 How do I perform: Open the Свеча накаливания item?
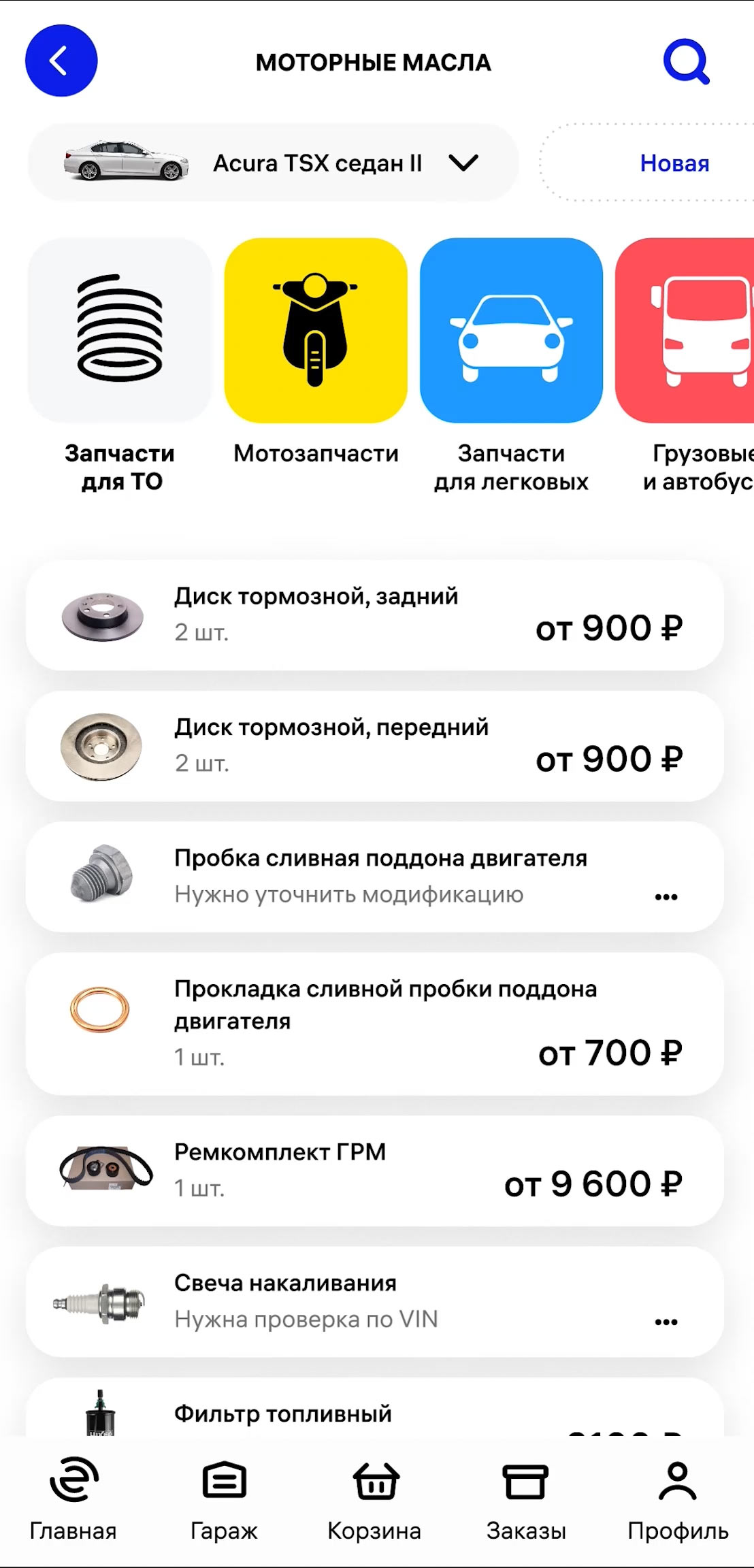pyautogui.click(x=374, y=1301)
